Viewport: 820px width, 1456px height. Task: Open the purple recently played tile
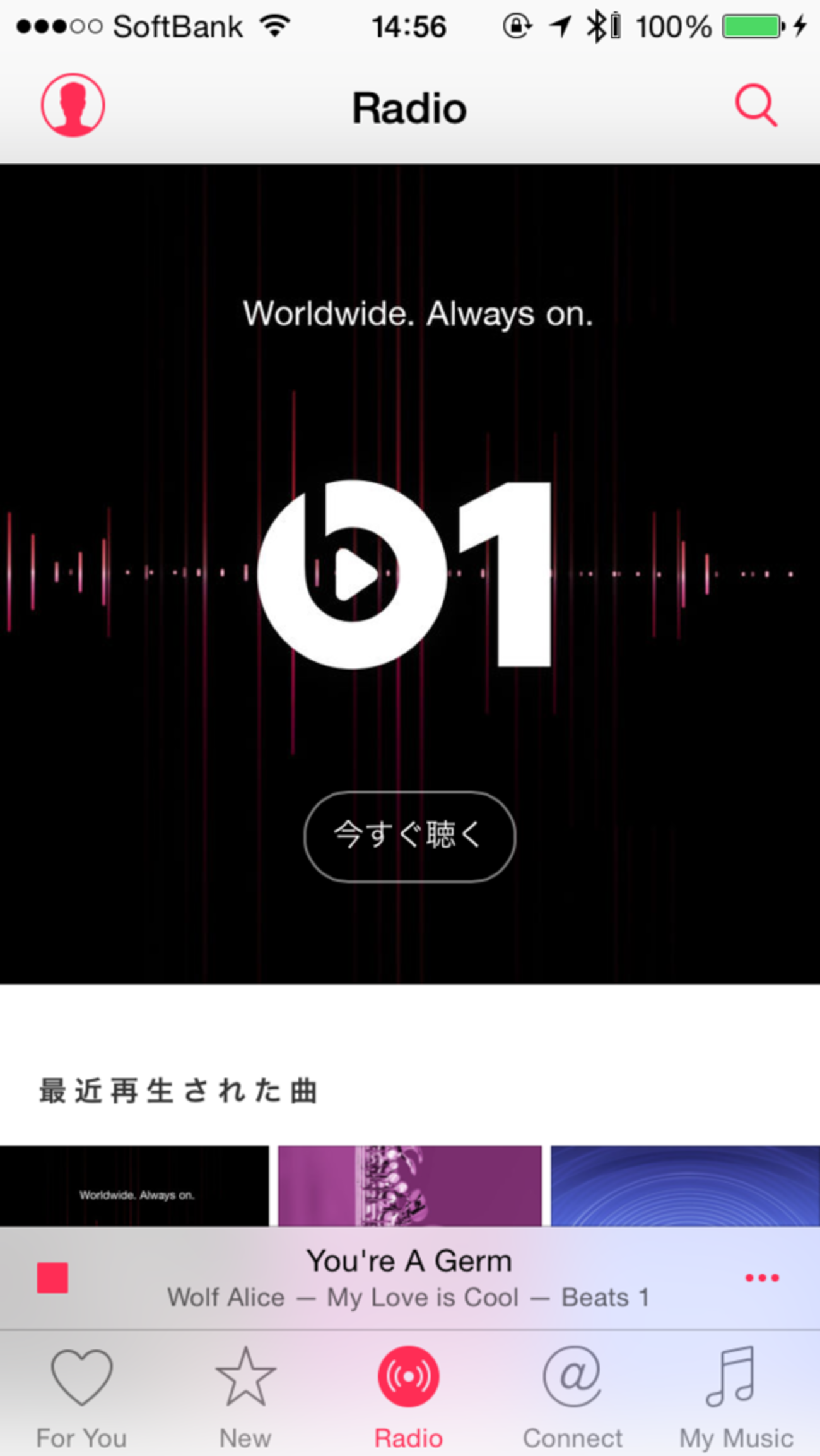[x=409, y=1187]
